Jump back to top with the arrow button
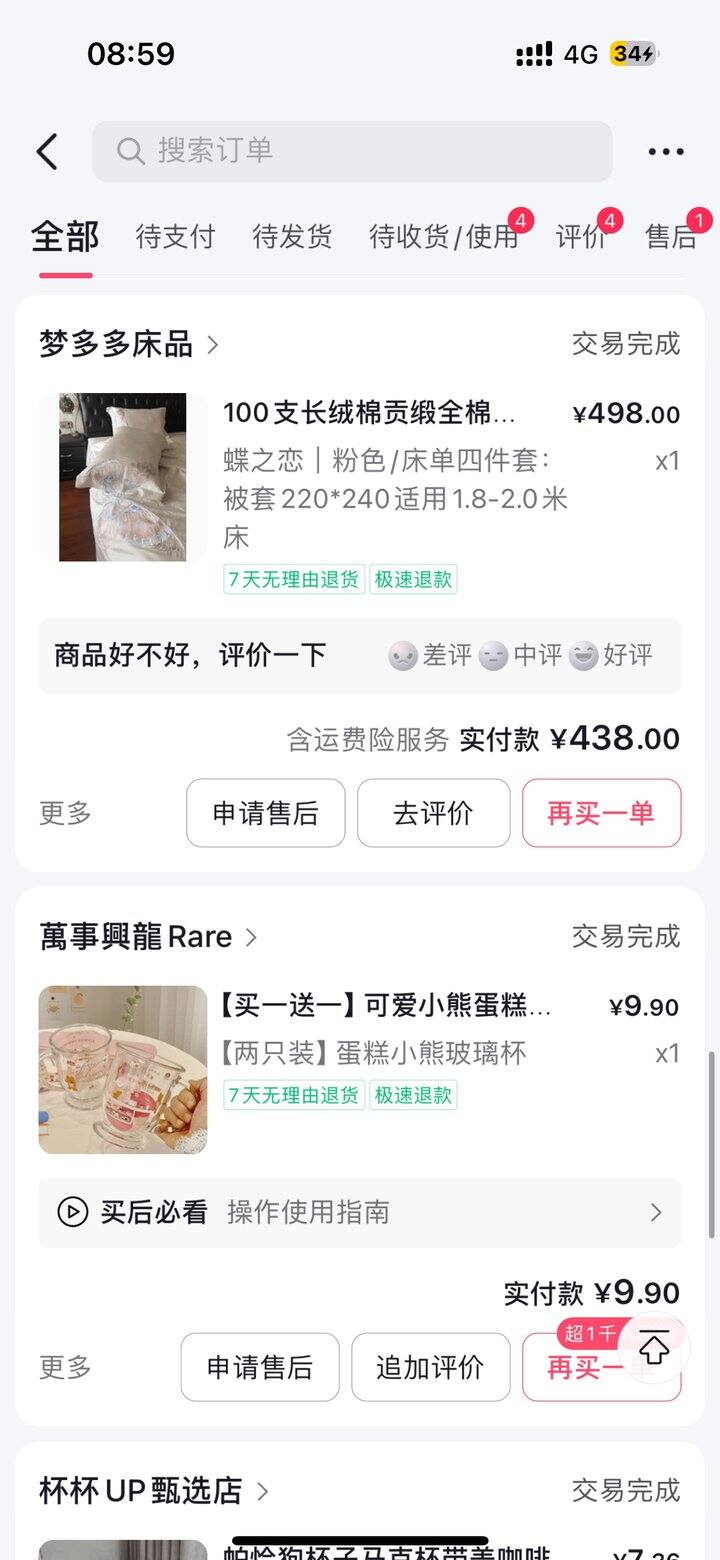 [654, 1348]
